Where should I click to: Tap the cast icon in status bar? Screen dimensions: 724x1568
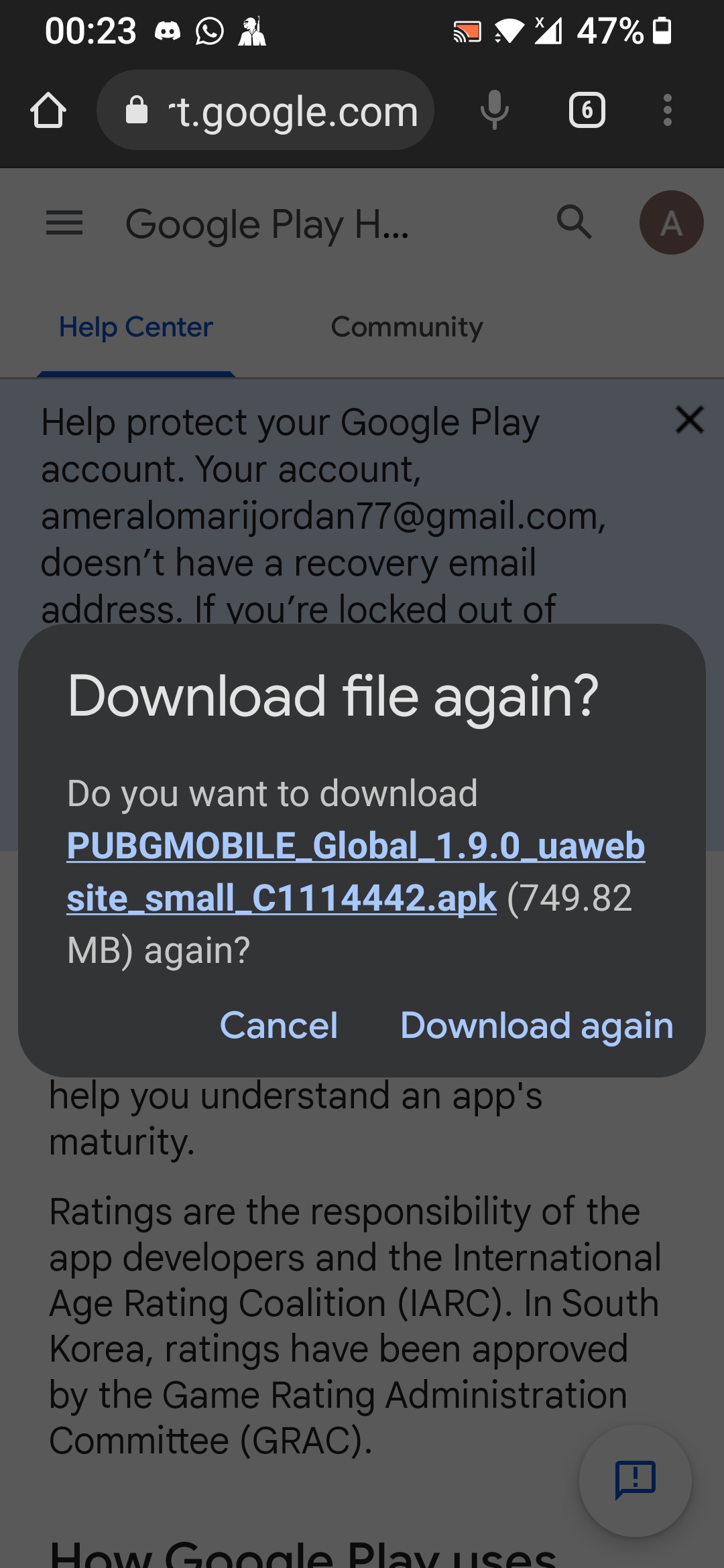(468, 29)
